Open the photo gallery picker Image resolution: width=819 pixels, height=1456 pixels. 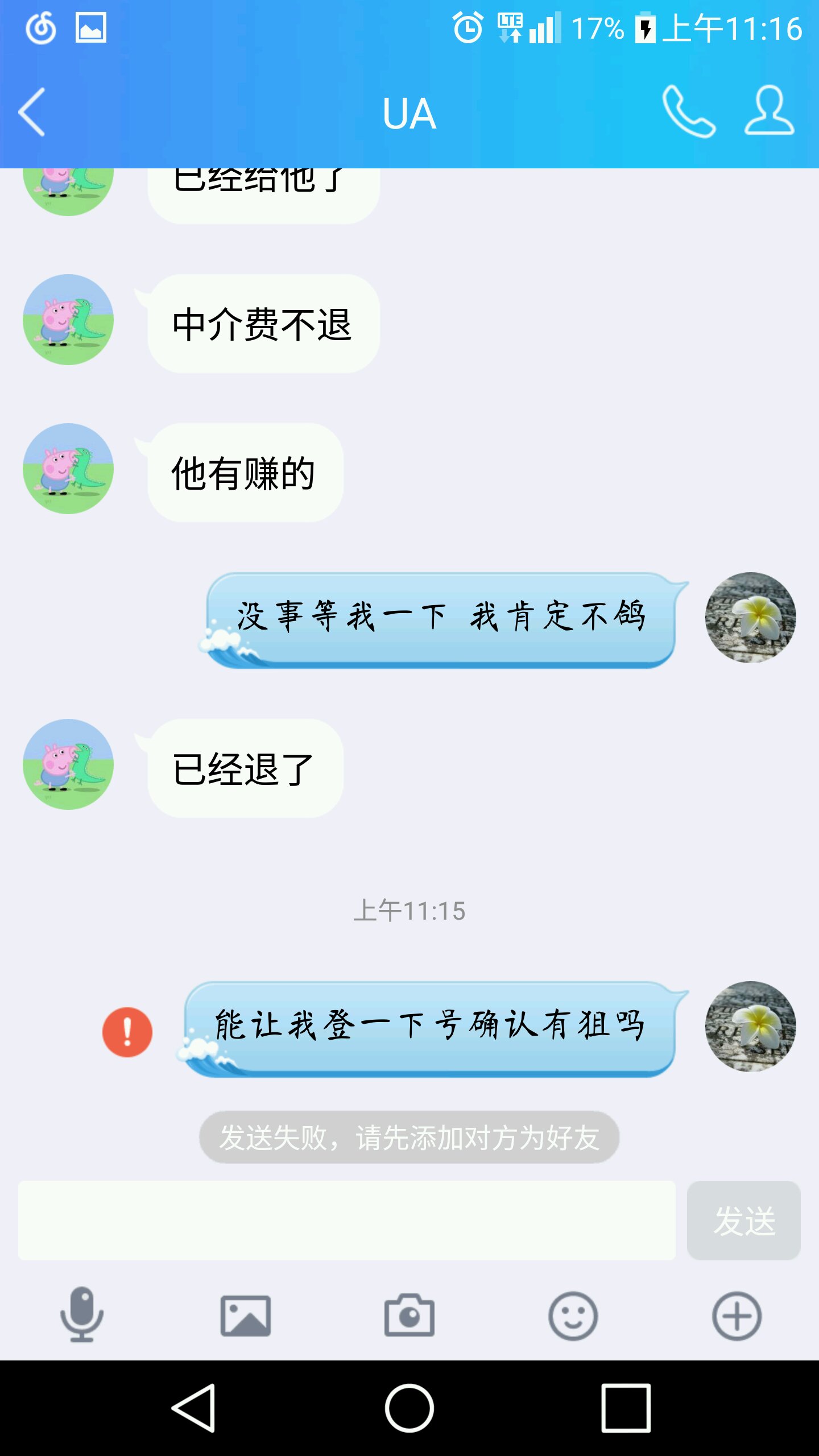coord(246,1316)
